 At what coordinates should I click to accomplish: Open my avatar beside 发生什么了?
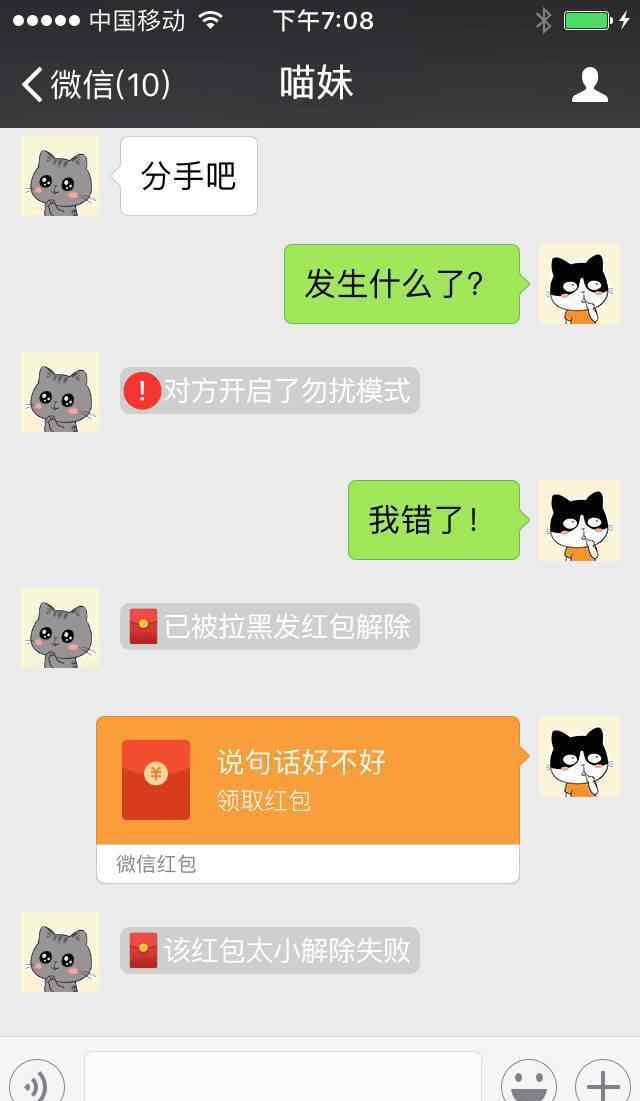pos(579,284)
